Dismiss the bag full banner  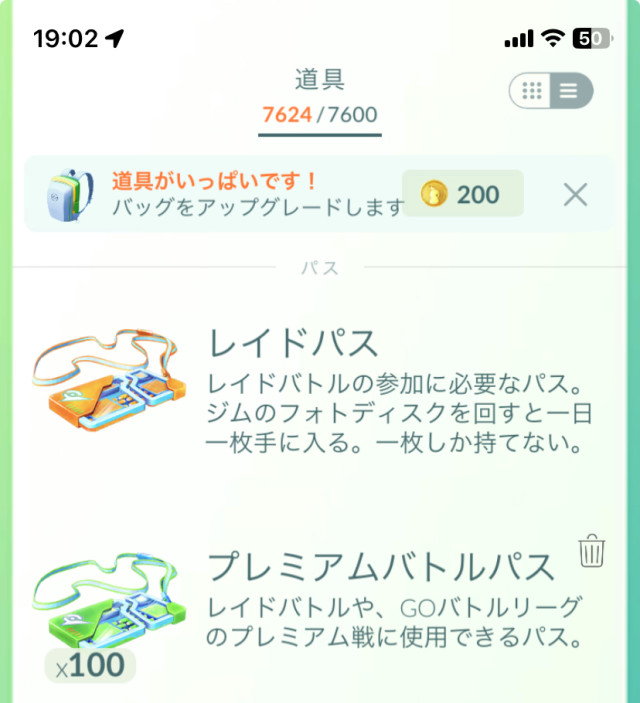pos(575,194)
